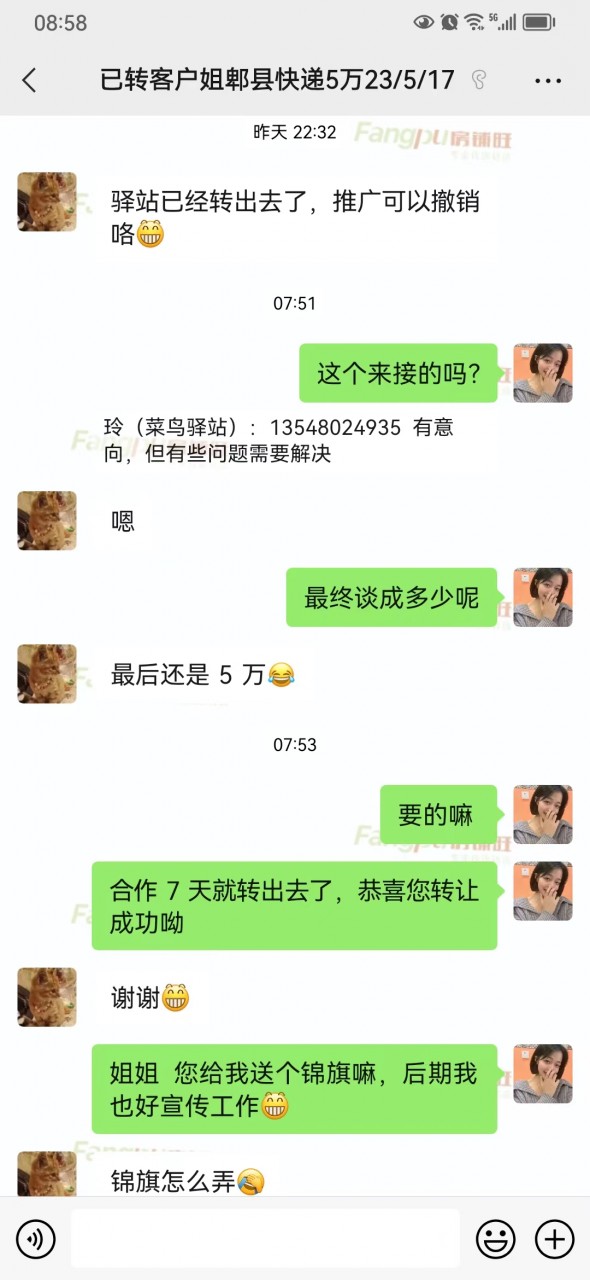Switch to voice message input
The width and height of the screenshot is (590, 1280).
36,1240
